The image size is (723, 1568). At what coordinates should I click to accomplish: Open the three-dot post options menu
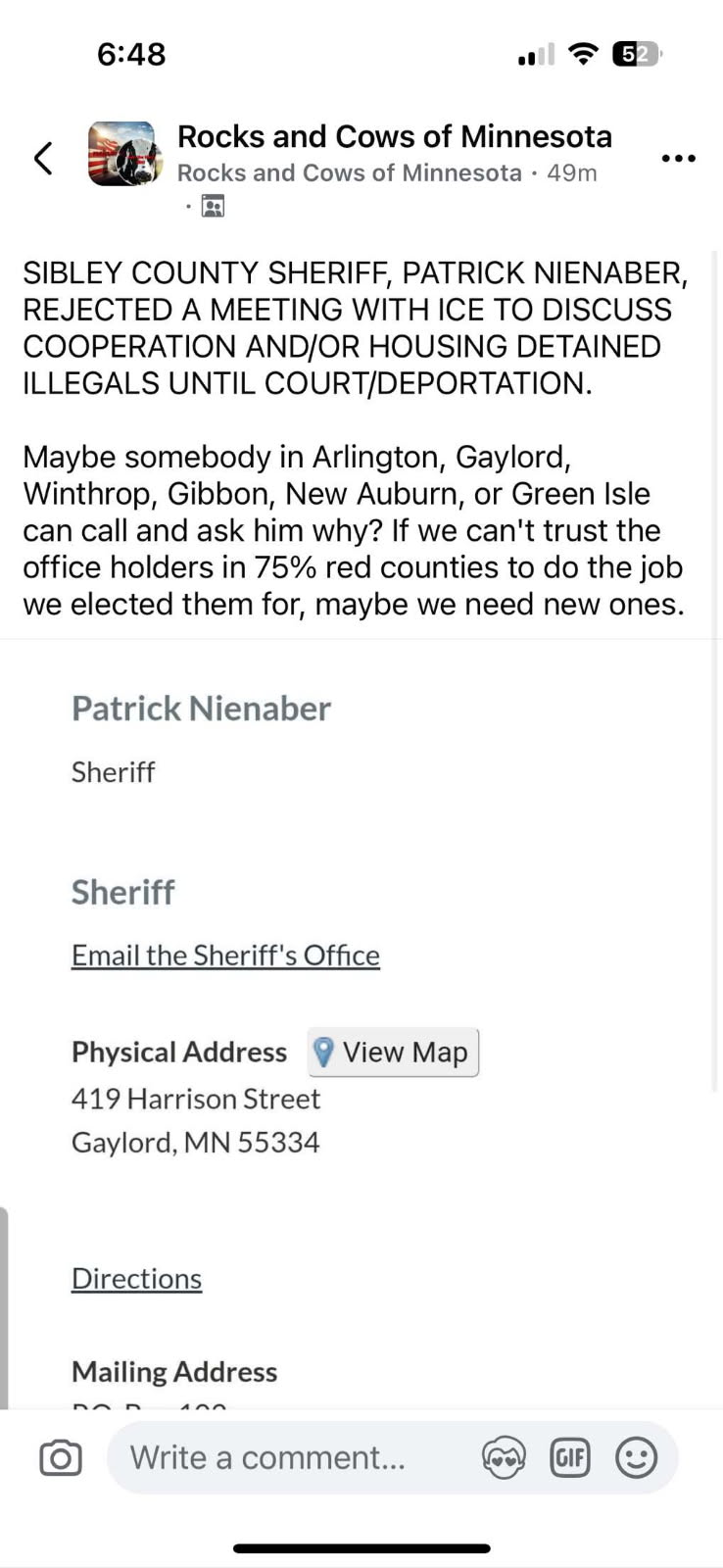click(x=678, y=158)
